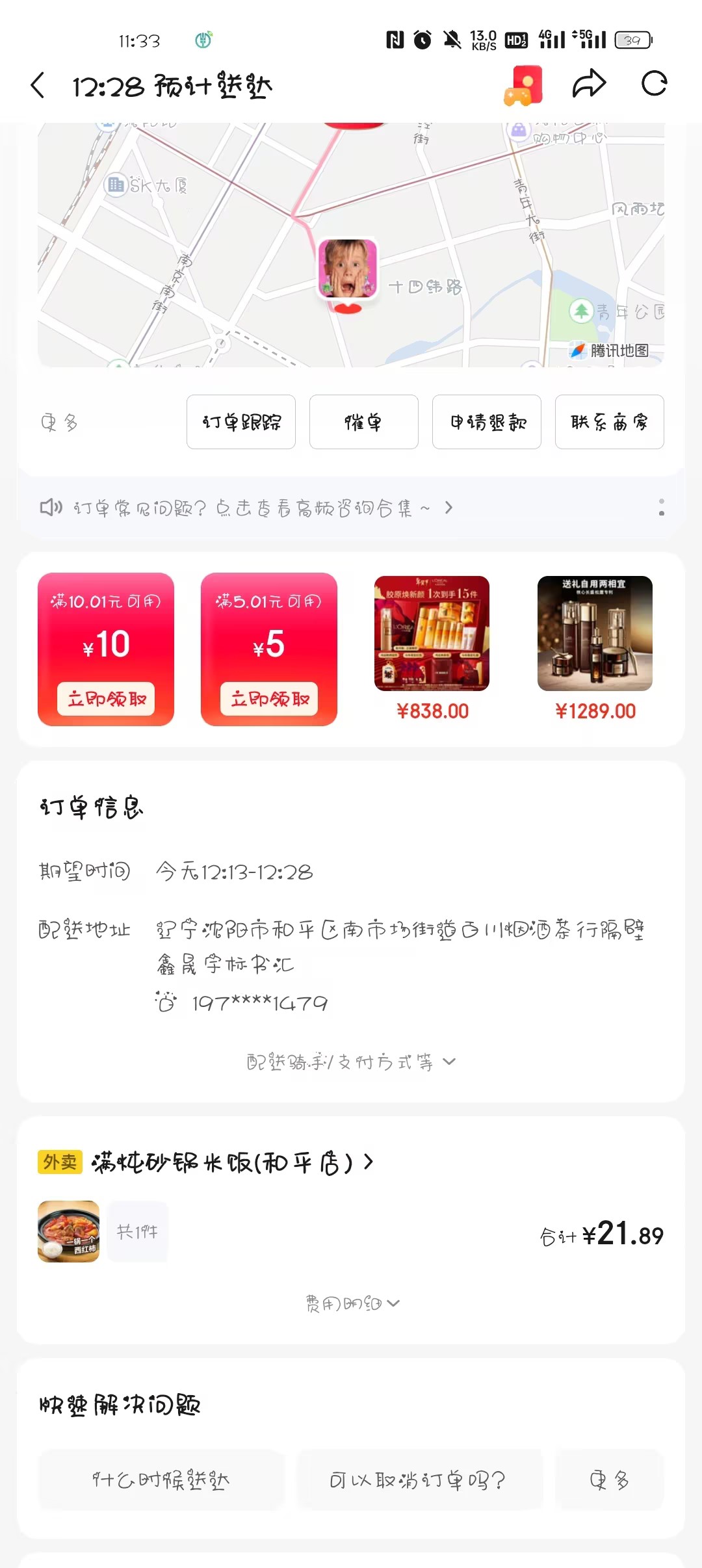The width and height of the screenshot is (702, 1568).
Task: Open the three-dot menu on the notice bar
Action: coord(661,508)
